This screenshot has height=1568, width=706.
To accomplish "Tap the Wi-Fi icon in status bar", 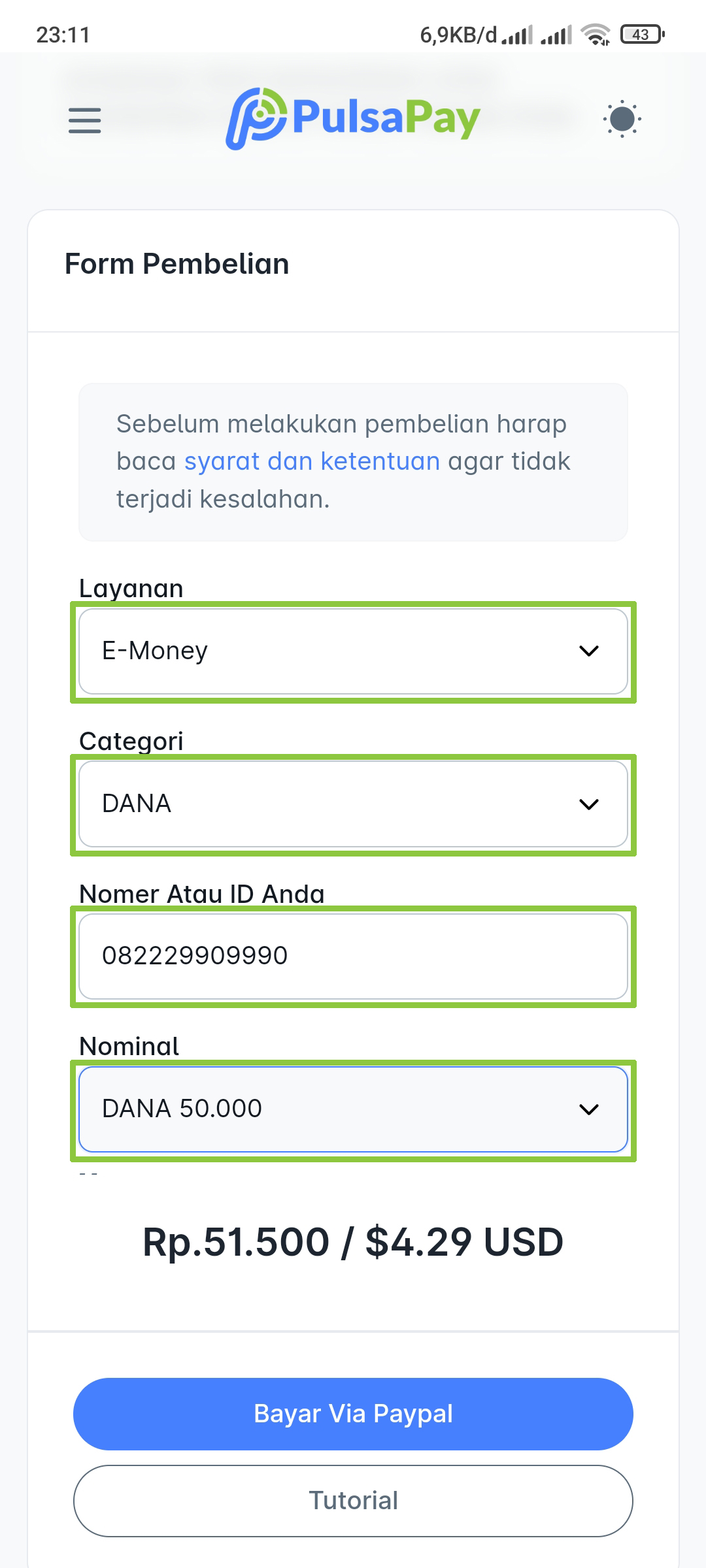I will [596, 34].
